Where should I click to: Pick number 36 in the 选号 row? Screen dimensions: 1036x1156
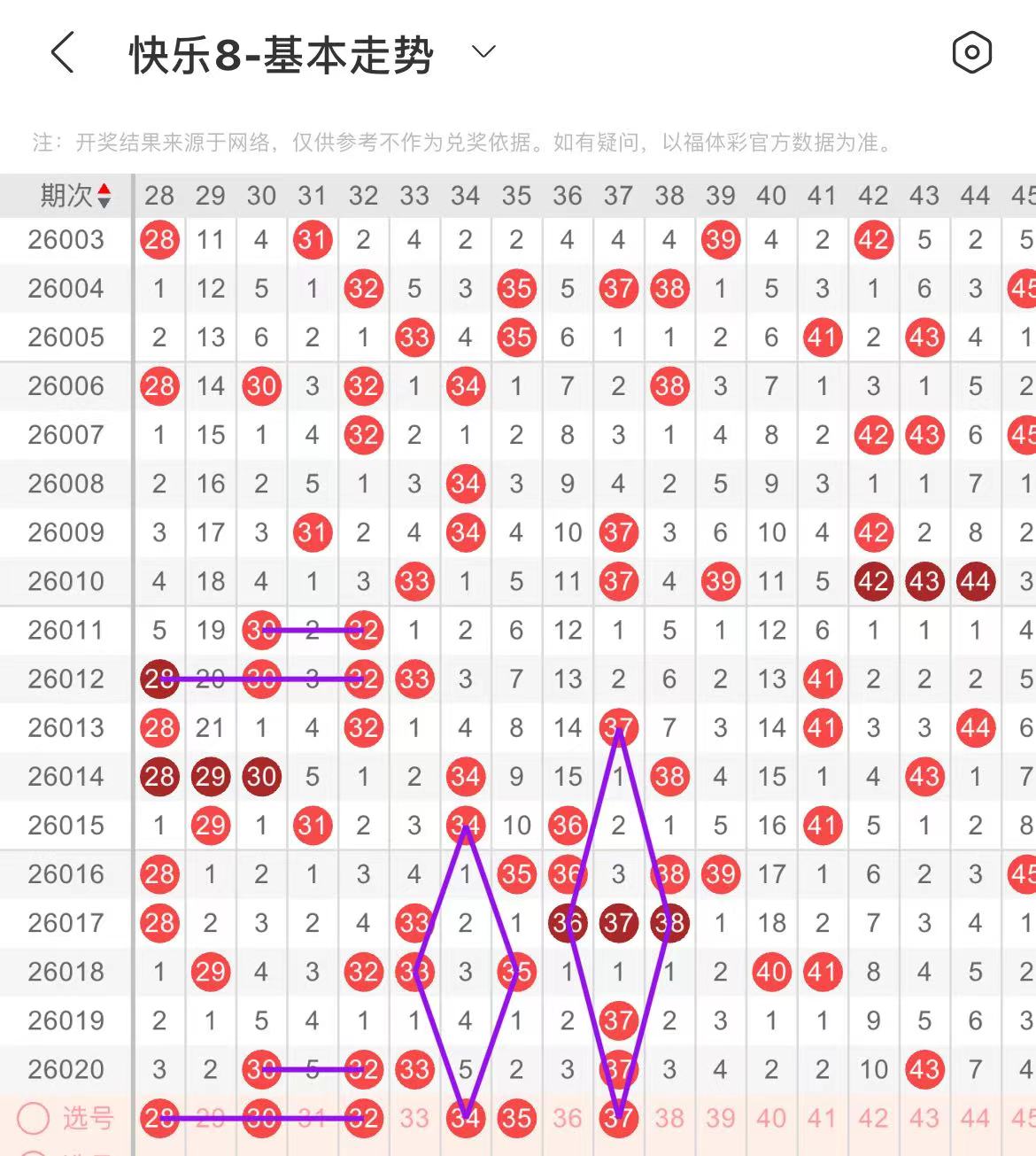pos(567,1118)
